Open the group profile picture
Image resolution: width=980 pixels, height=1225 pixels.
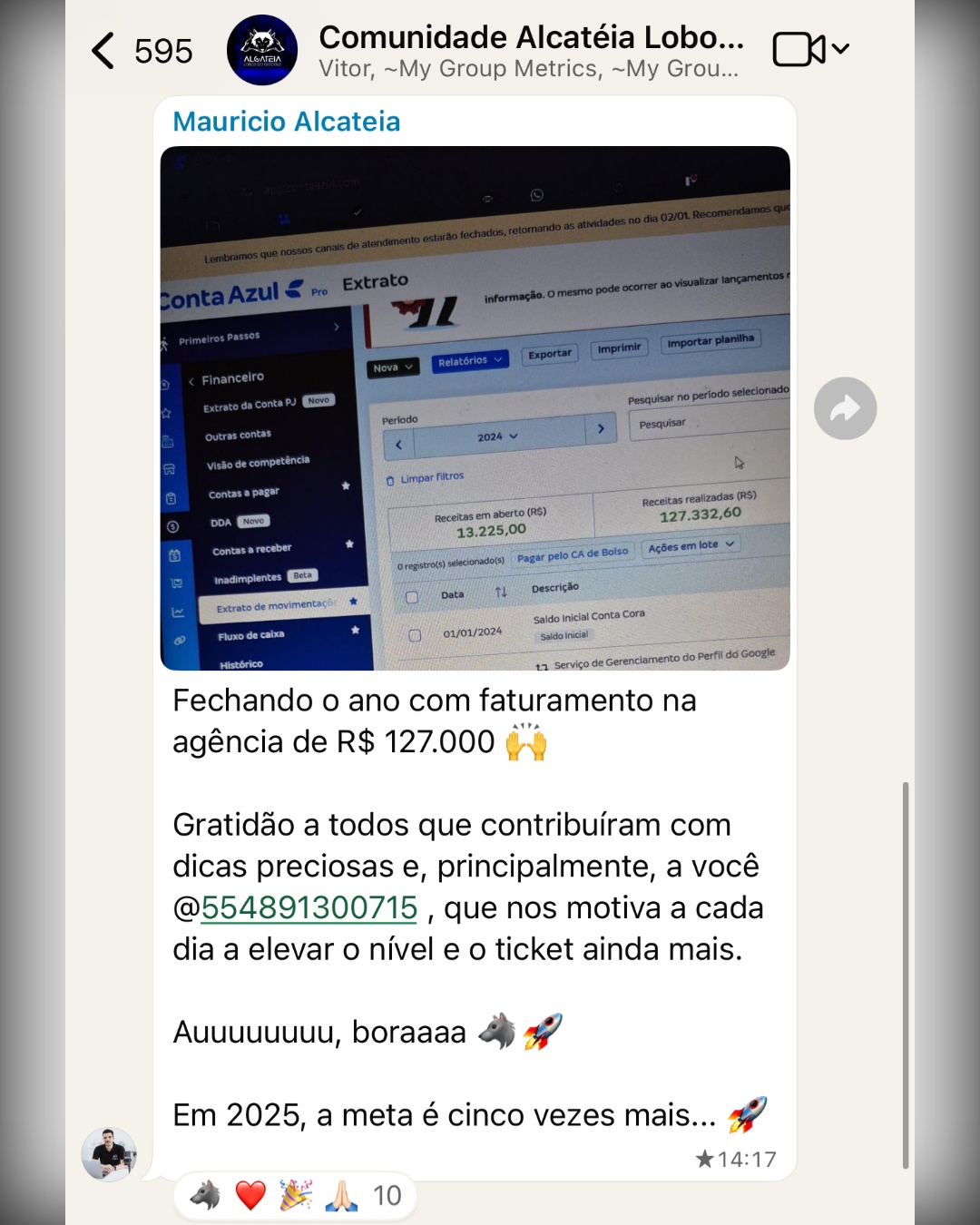261,51
